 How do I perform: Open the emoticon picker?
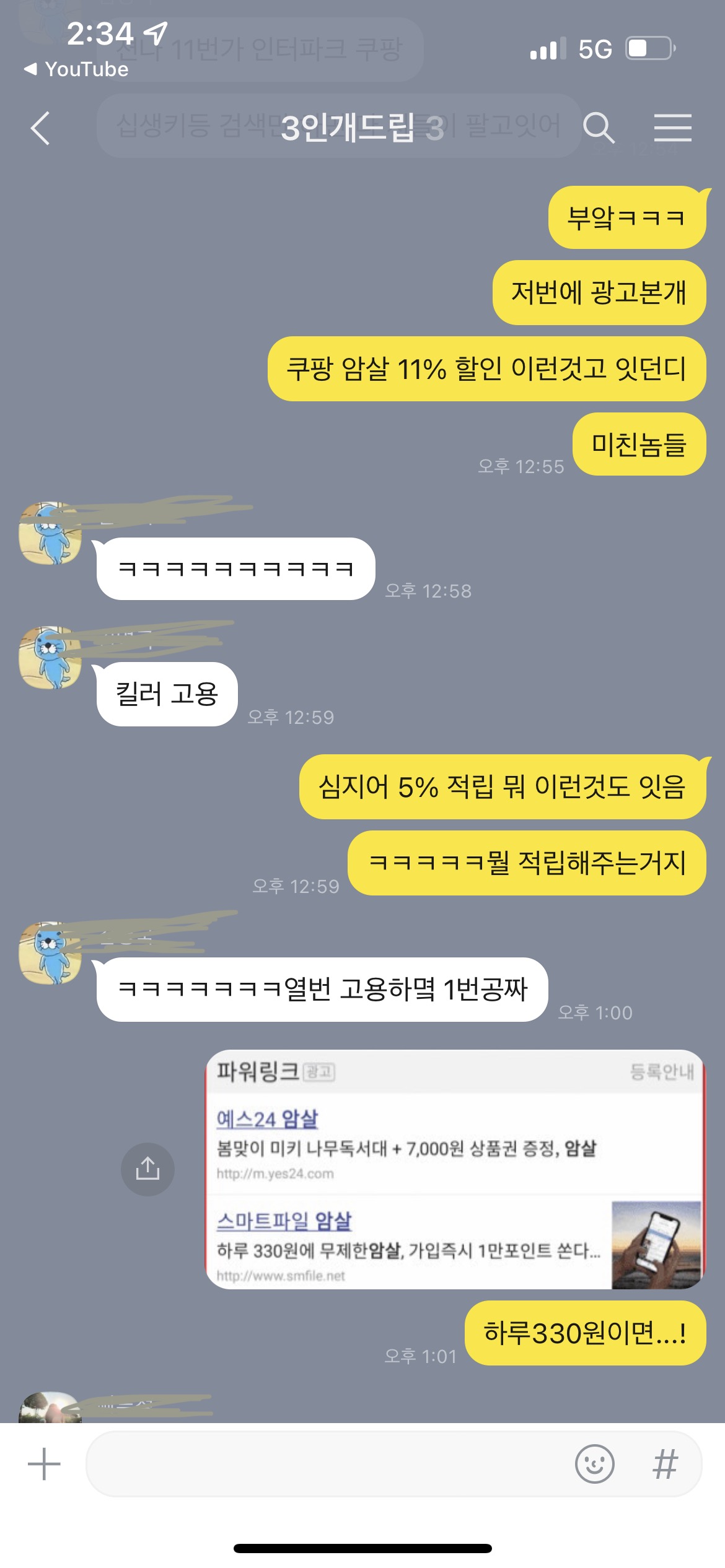[594, 1464]
